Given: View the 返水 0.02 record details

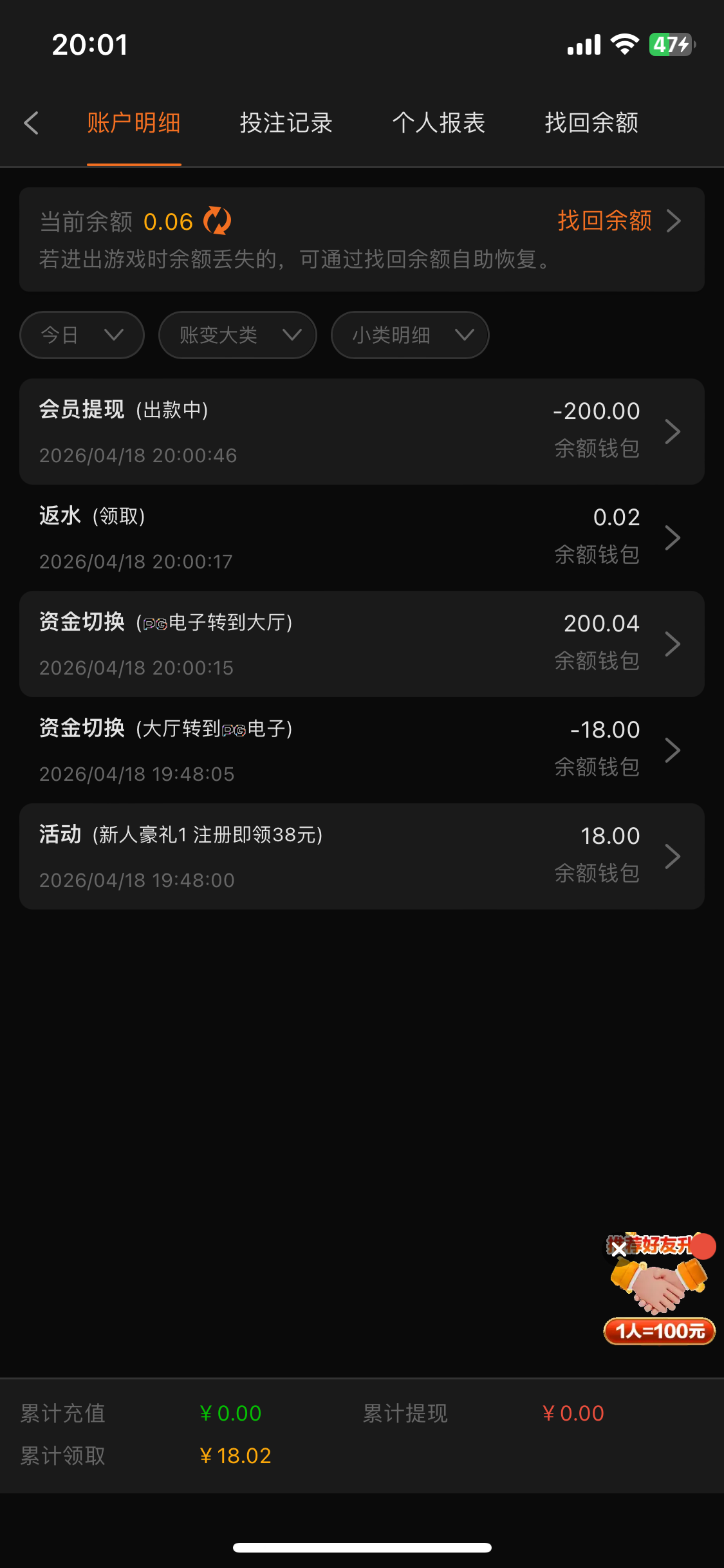Looking at the screenshot, I should [x=362, y=537].
